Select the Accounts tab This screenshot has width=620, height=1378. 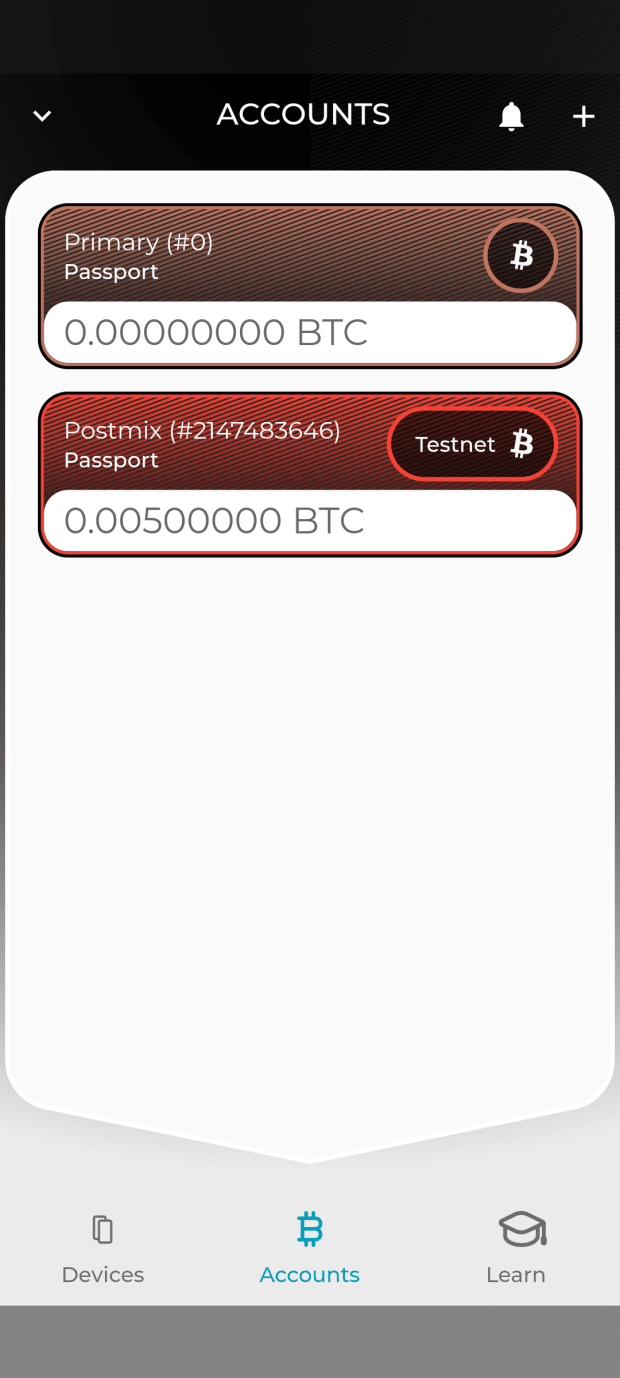(310, 1248)
